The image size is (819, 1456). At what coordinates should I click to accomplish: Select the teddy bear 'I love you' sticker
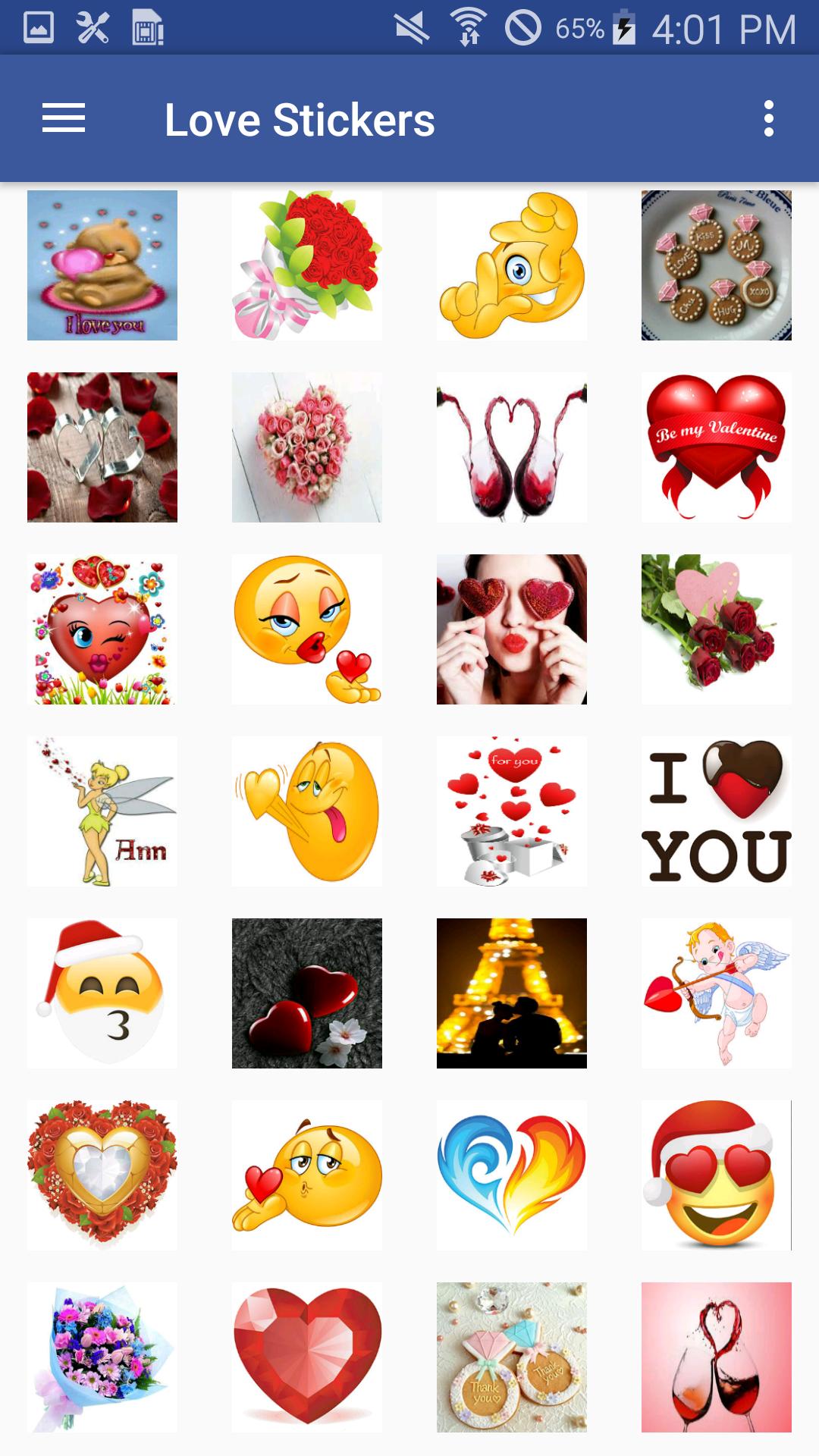click(x=102, y=265)
